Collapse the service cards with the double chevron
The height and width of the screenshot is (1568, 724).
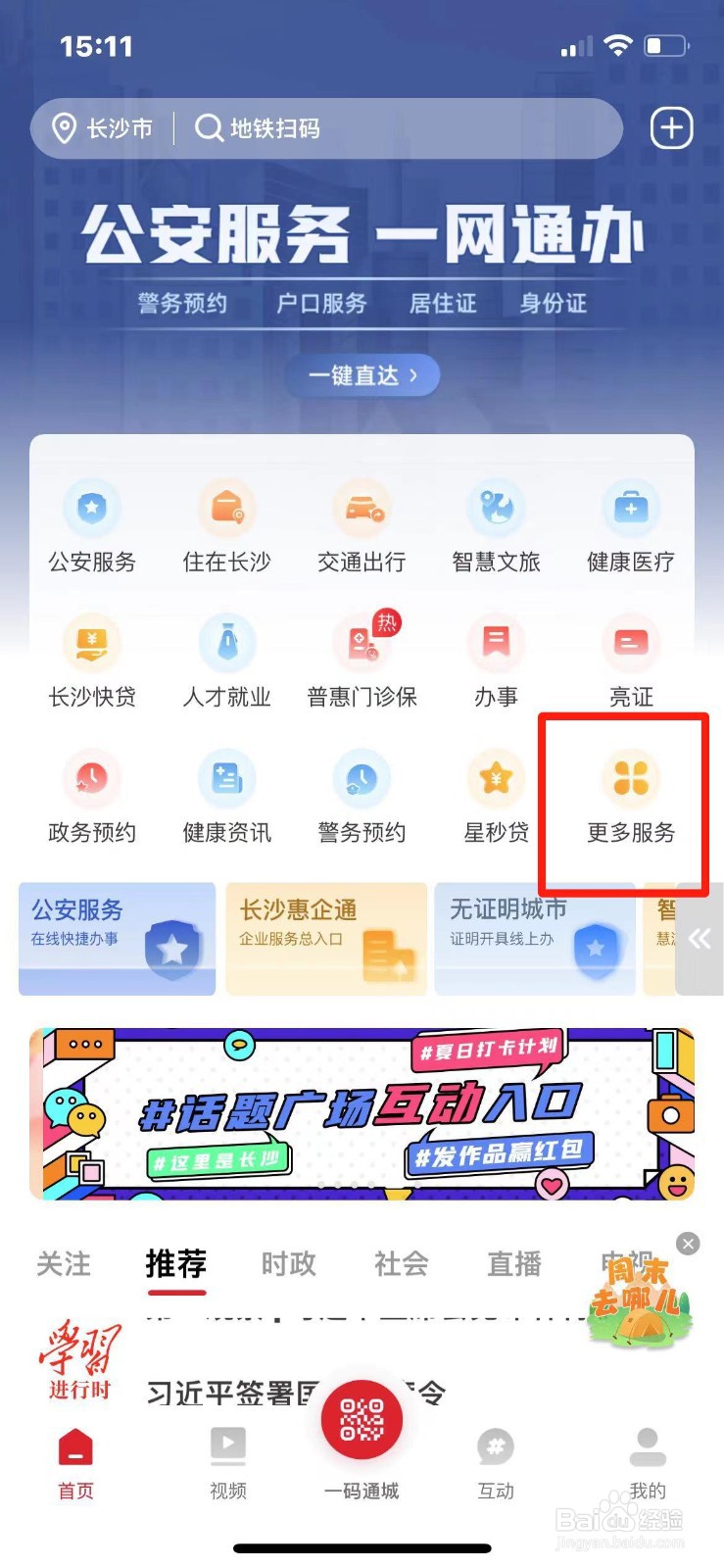coord(700,939)
